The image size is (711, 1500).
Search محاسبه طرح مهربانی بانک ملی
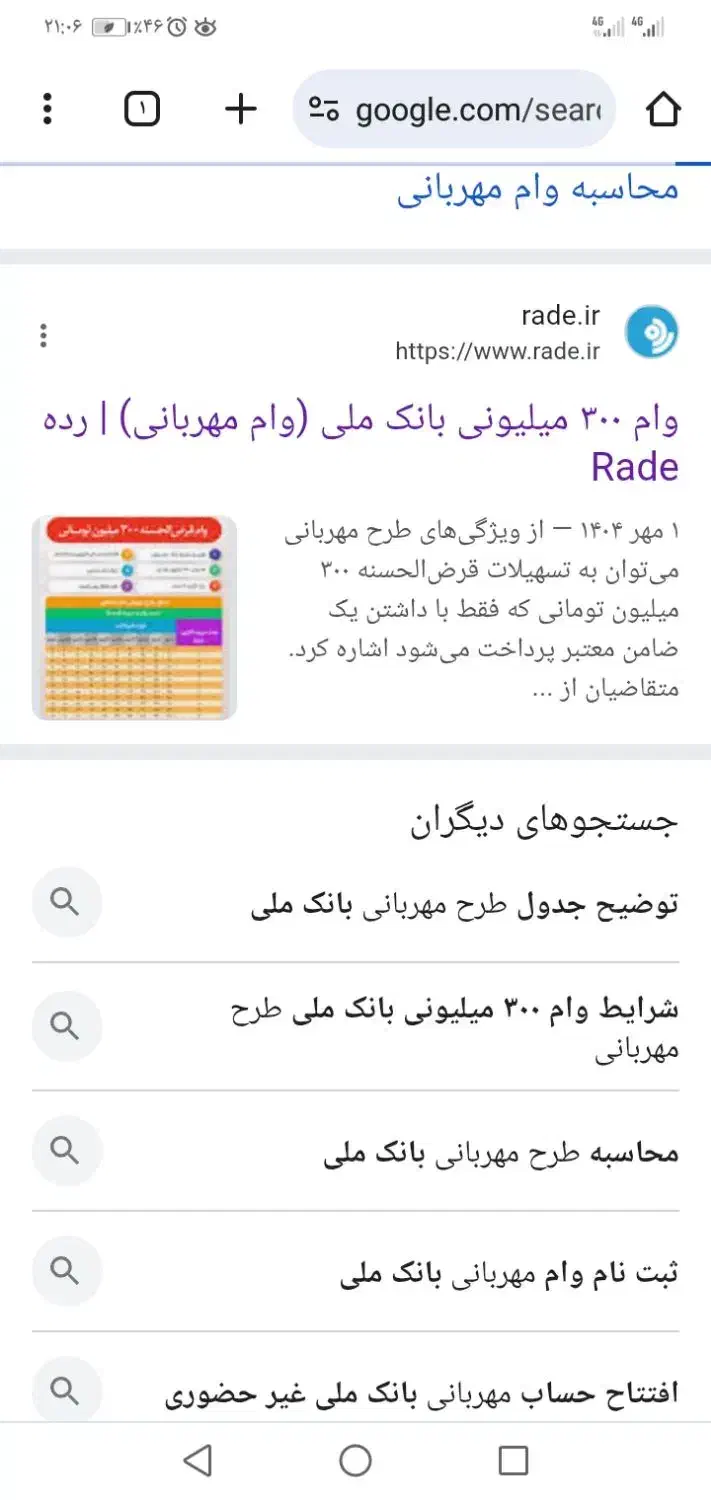(x=355, y=1152)
